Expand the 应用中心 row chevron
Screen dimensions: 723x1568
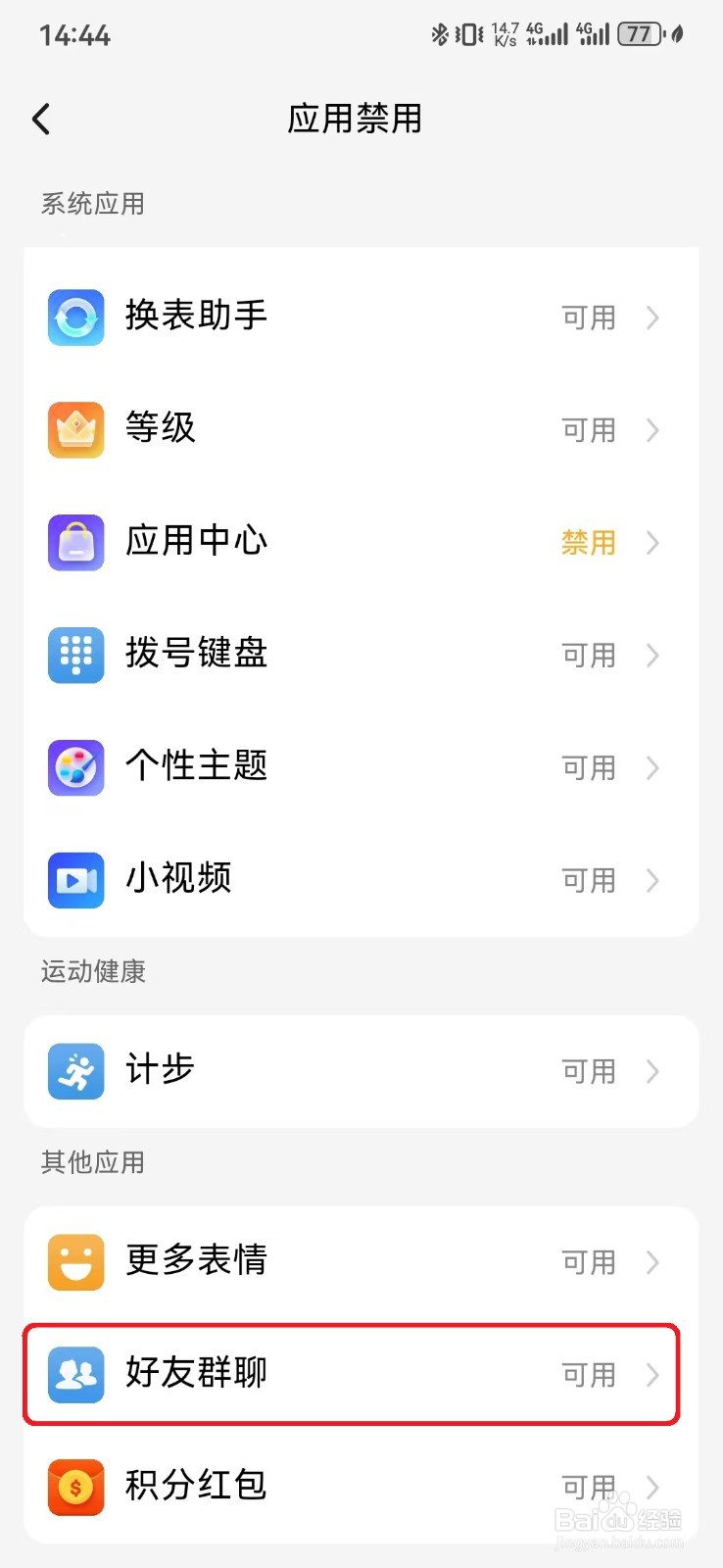(653, 544)
